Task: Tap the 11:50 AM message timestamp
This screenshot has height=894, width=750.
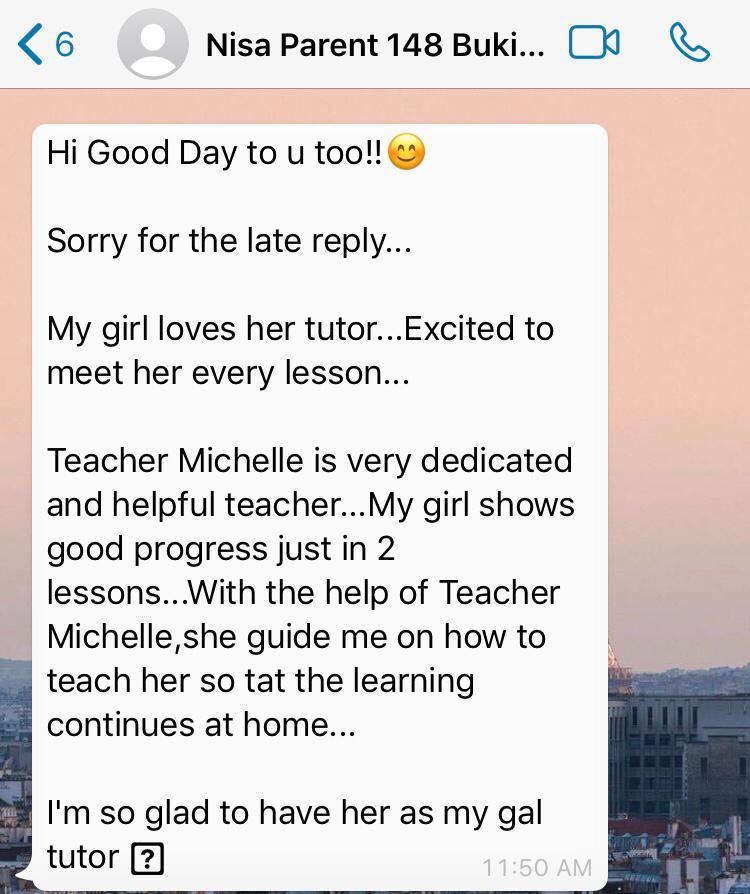Action: click(x=538, y=866)
